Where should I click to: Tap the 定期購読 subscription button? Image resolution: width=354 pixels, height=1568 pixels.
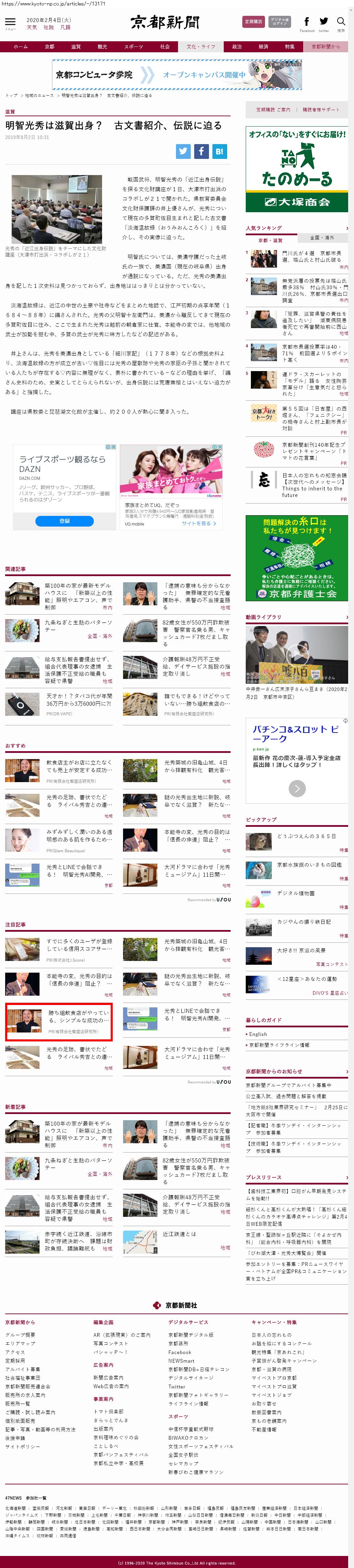(x=253, y=22)
